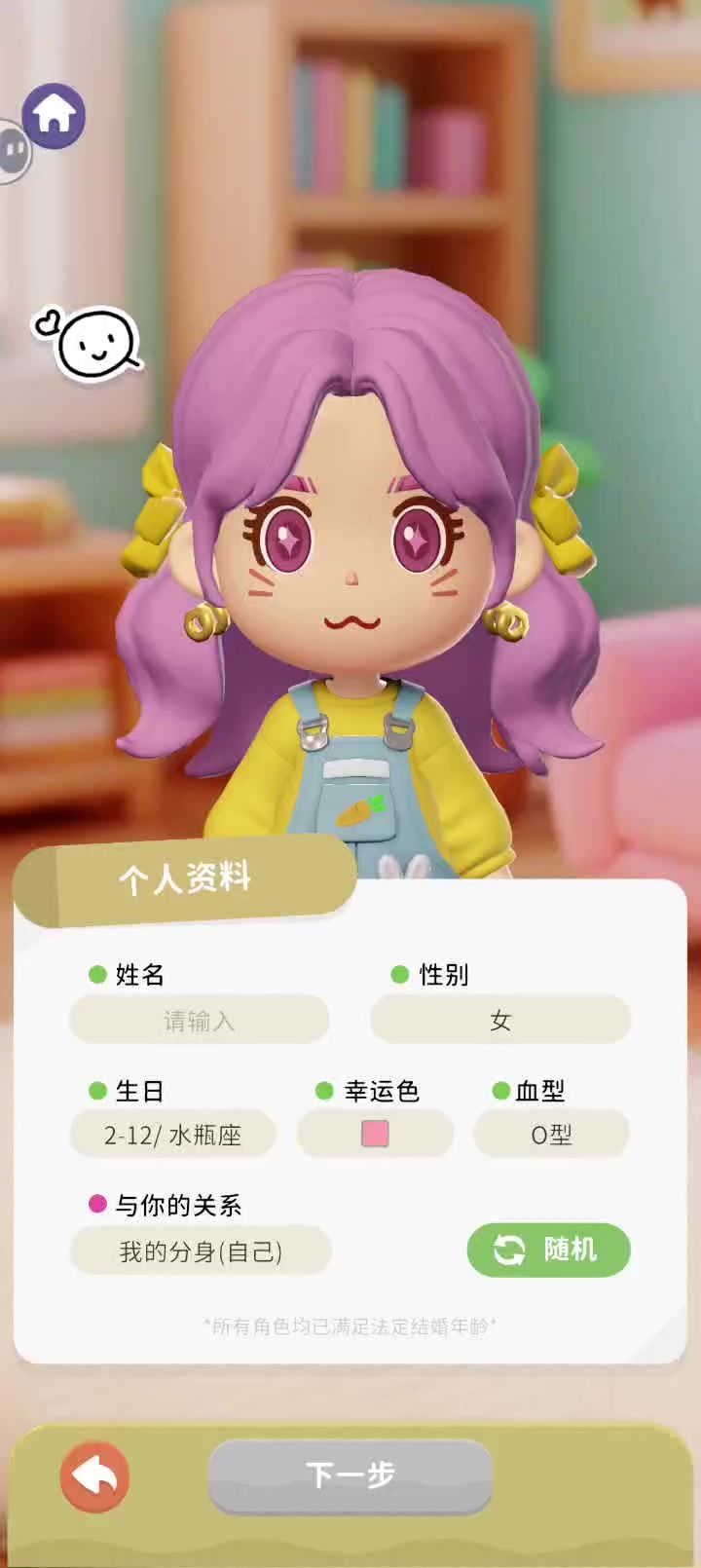
Task: Open the 血型 blood type picker
Action: [x=551, y=1135]
